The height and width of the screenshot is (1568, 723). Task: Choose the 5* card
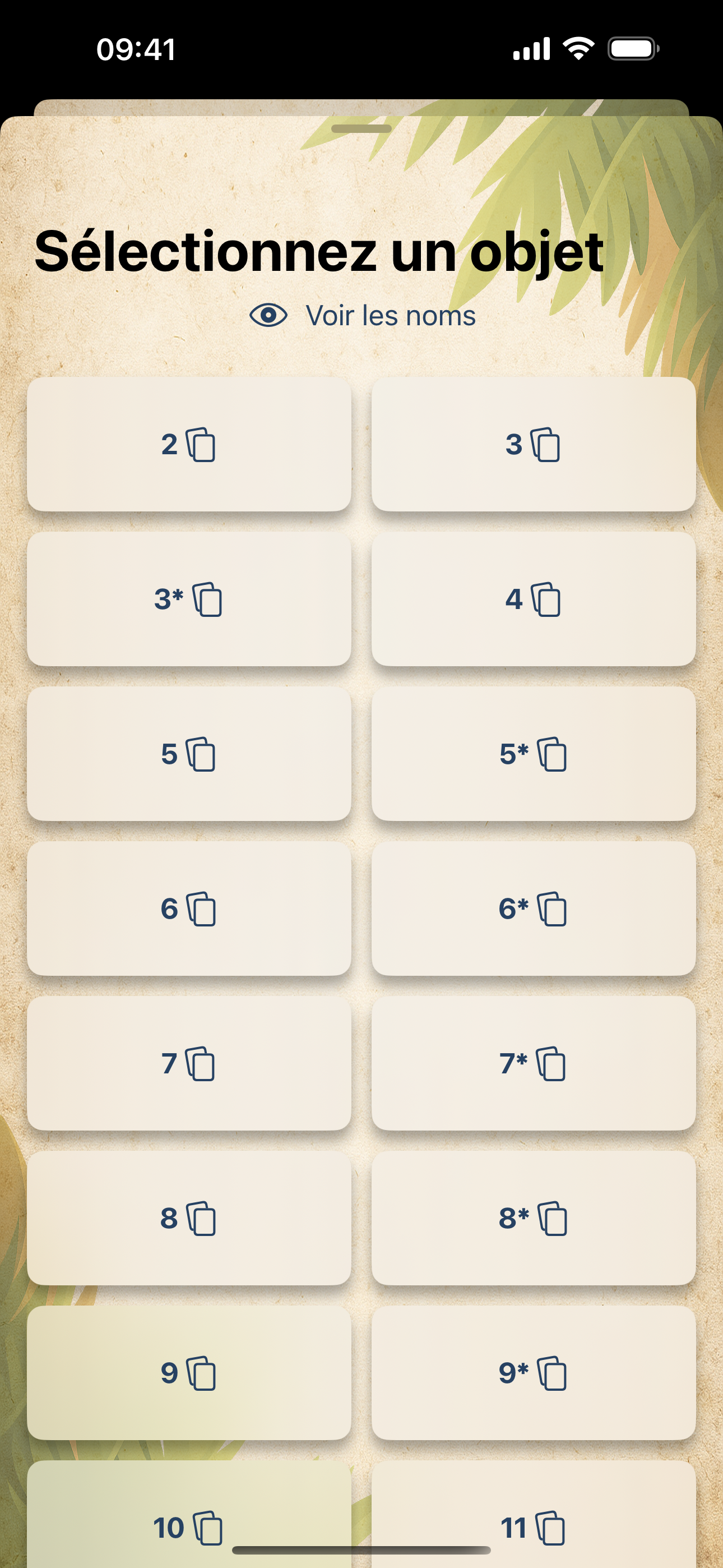click(533, 754)
